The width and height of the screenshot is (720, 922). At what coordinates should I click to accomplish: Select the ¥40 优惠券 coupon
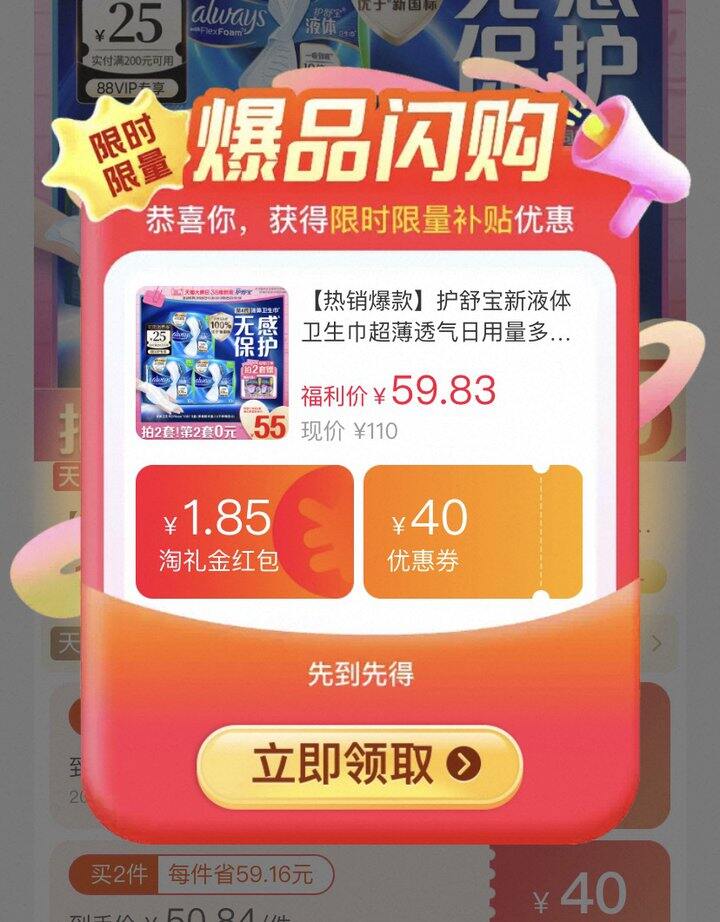click(472, 532)
